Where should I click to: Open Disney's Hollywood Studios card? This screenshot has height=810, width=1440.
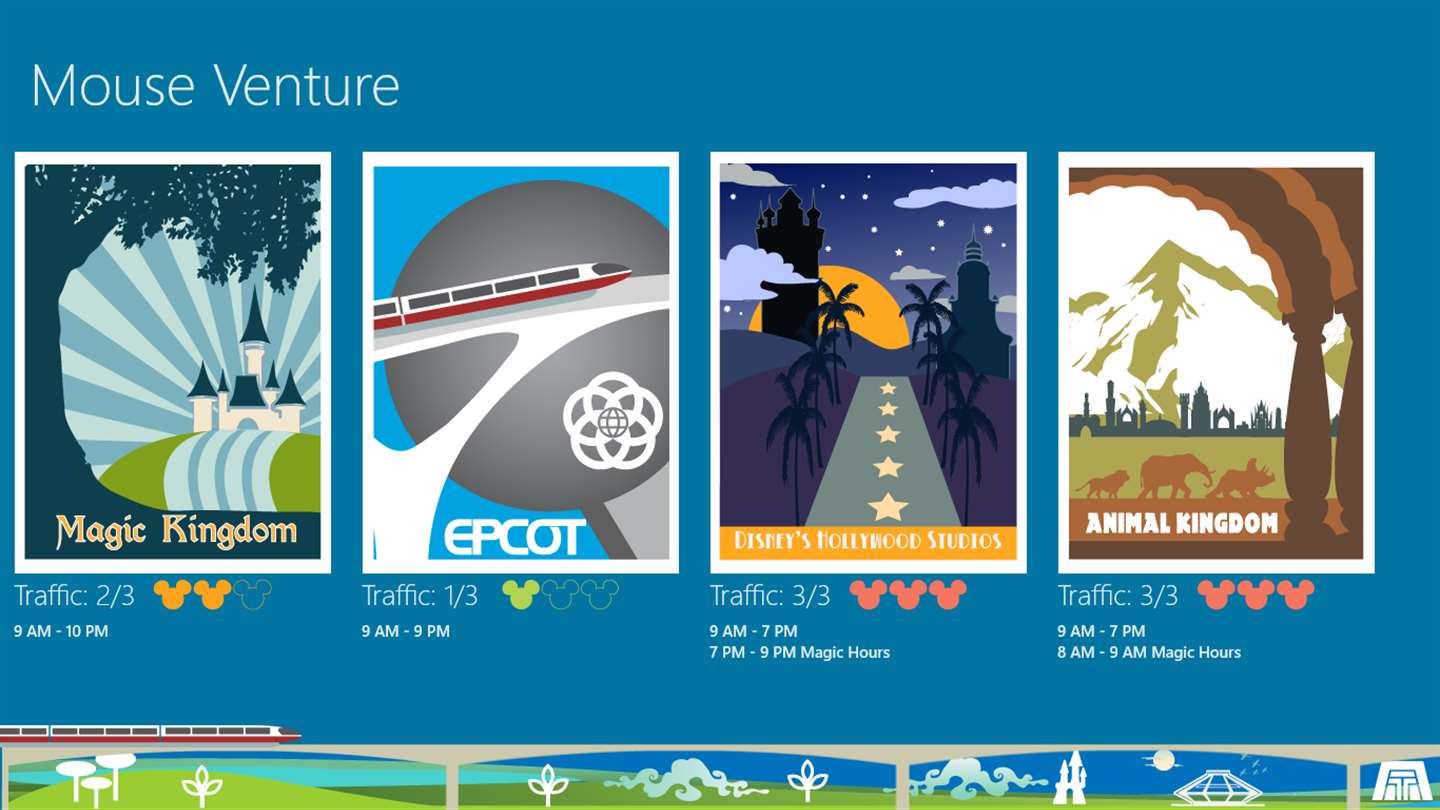pyautogui.click(x=868, y=362)
